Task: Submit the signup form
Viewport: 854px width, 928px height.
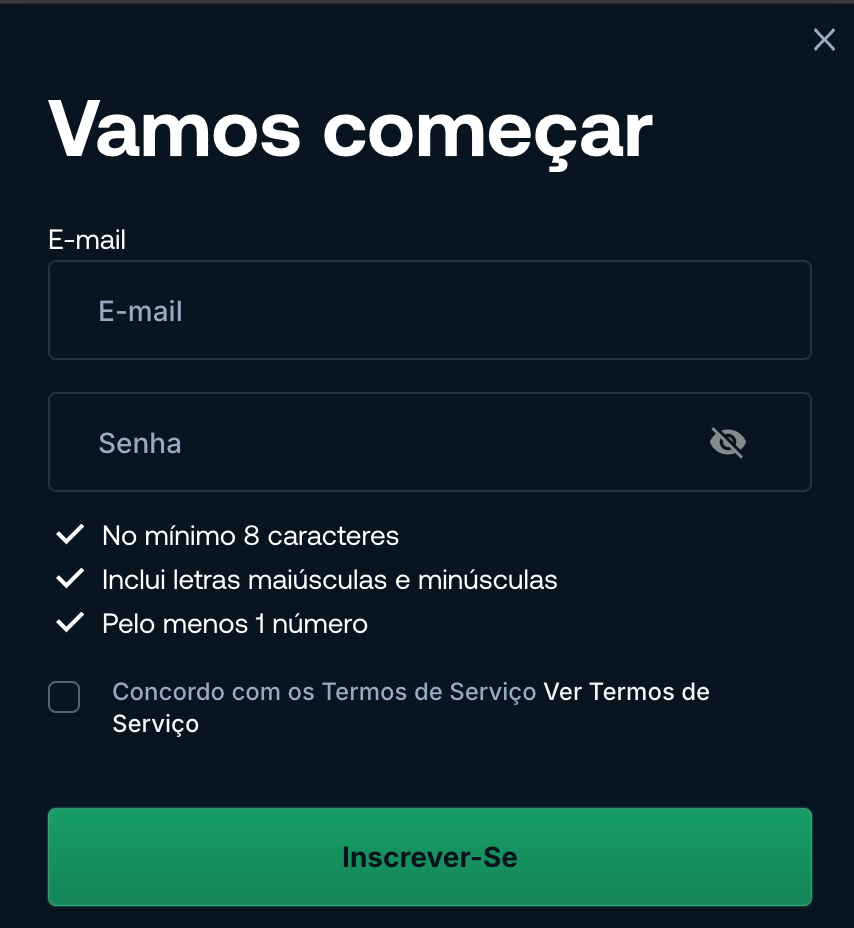Action: (x=430, y=857)
